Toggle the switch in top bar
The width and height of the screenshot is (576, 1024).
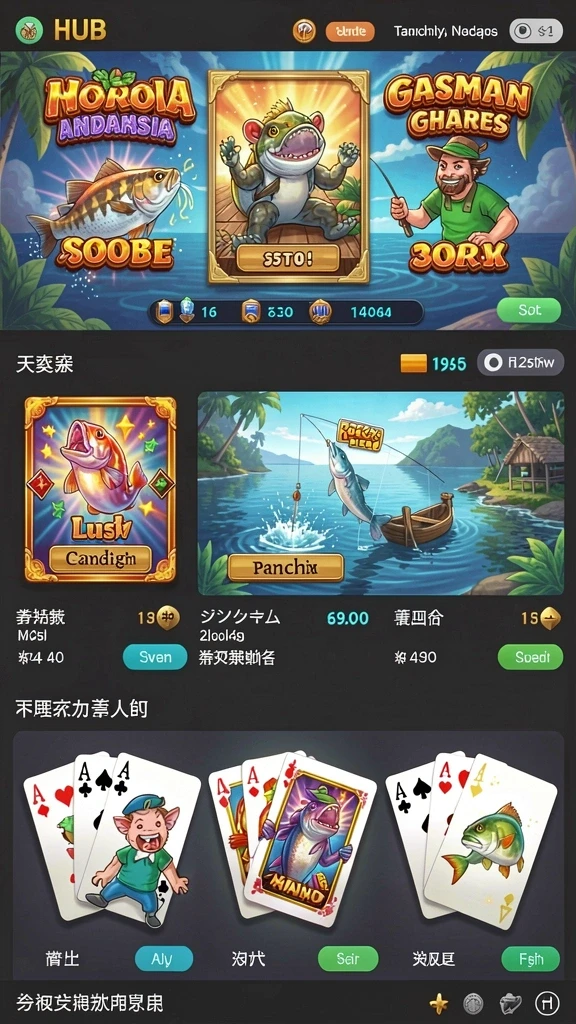pos(536,31)
